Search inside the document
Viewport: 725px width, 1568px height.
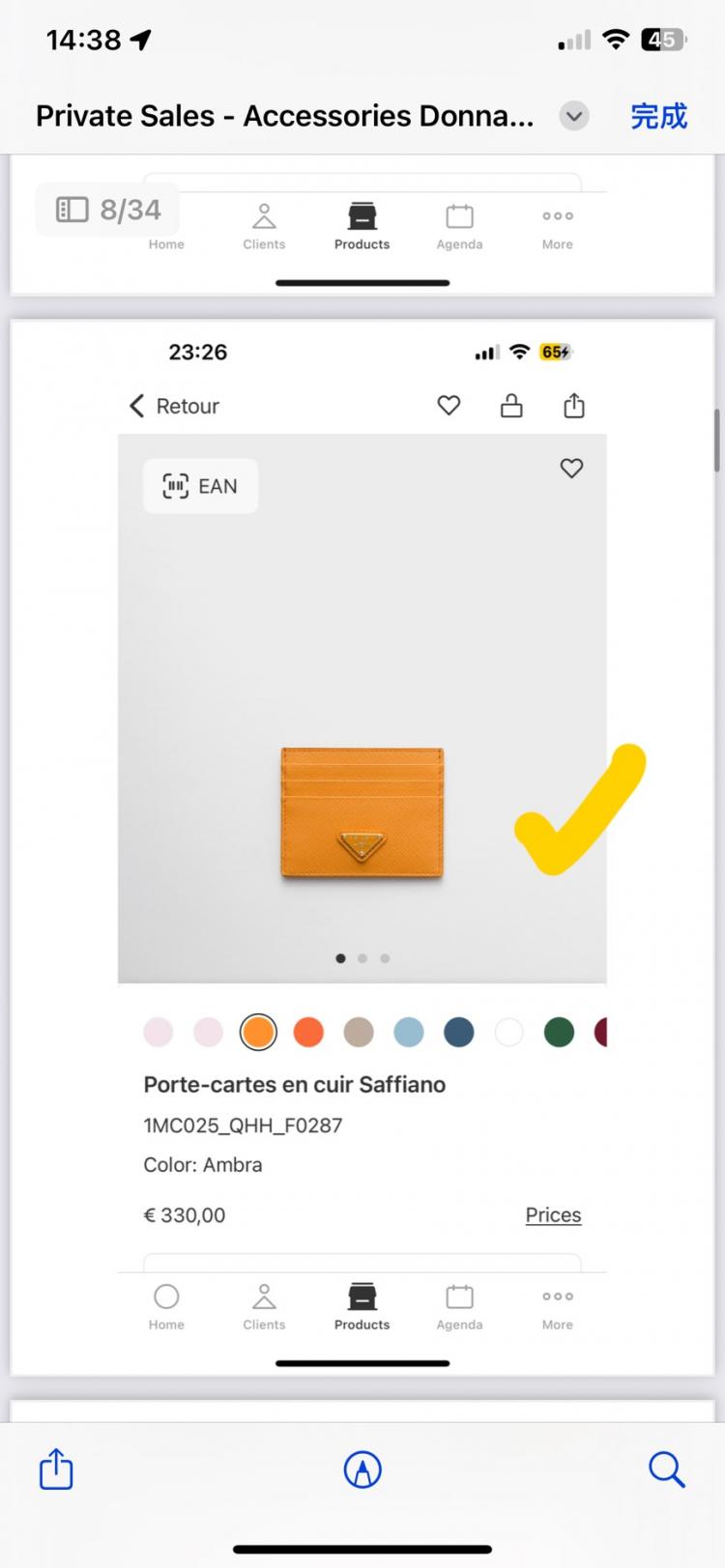(666, 1469)
